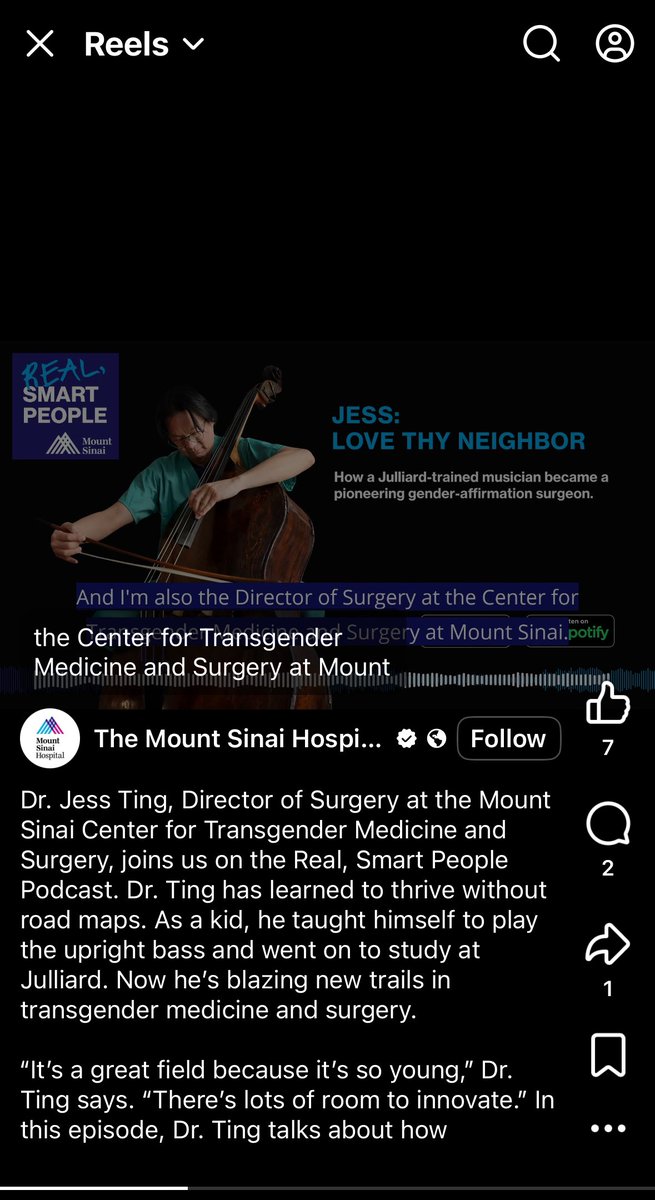Follow The Mount Sinai Hospital

coord(508,739)
